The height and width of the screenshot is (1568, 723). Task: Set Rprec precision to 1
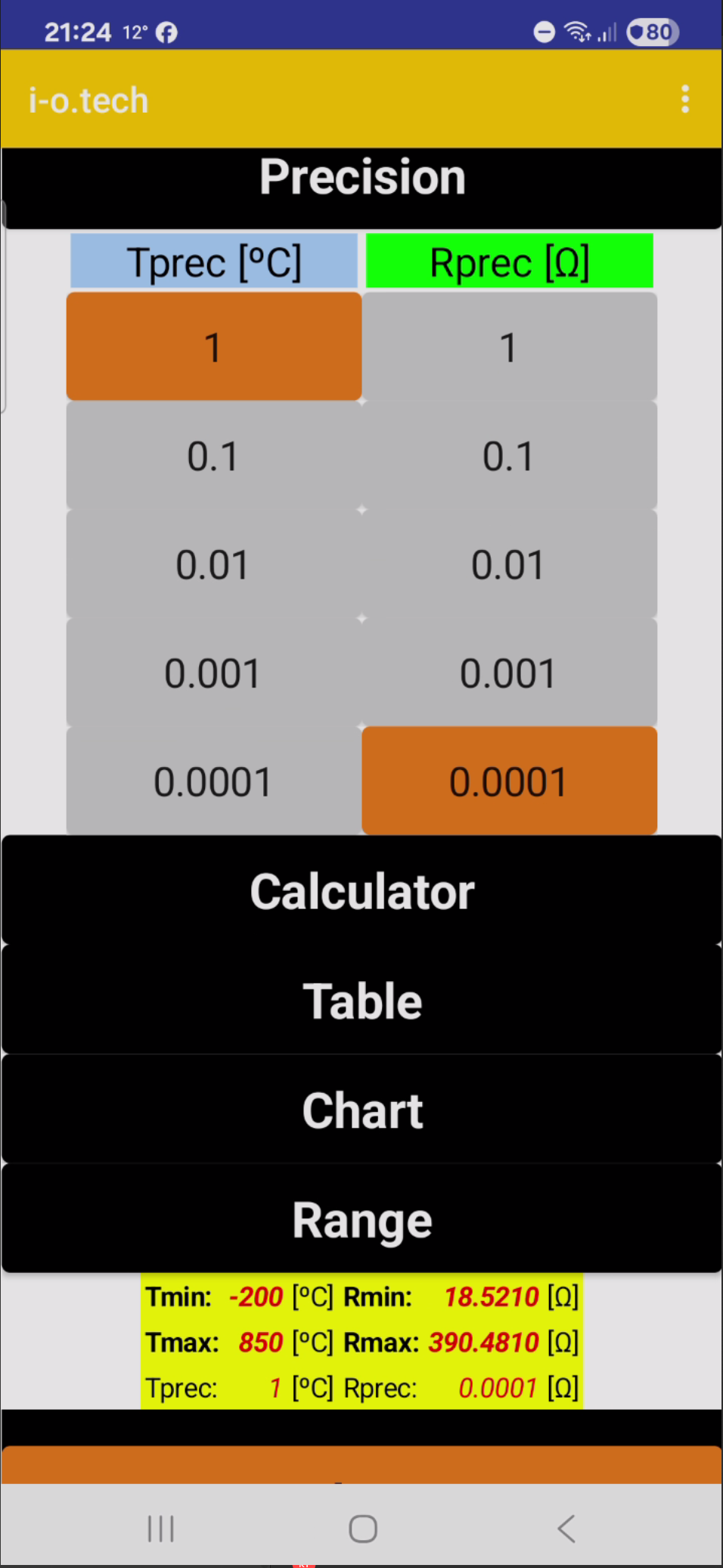click(509, 347)
